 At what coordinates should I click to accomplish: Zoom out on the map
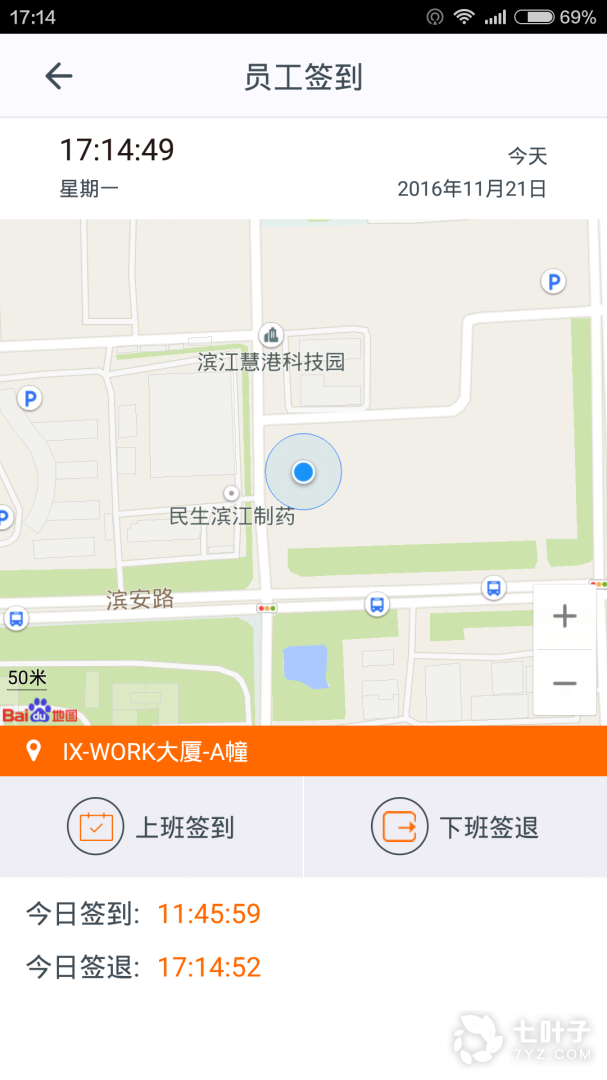[x=565, y=683]
